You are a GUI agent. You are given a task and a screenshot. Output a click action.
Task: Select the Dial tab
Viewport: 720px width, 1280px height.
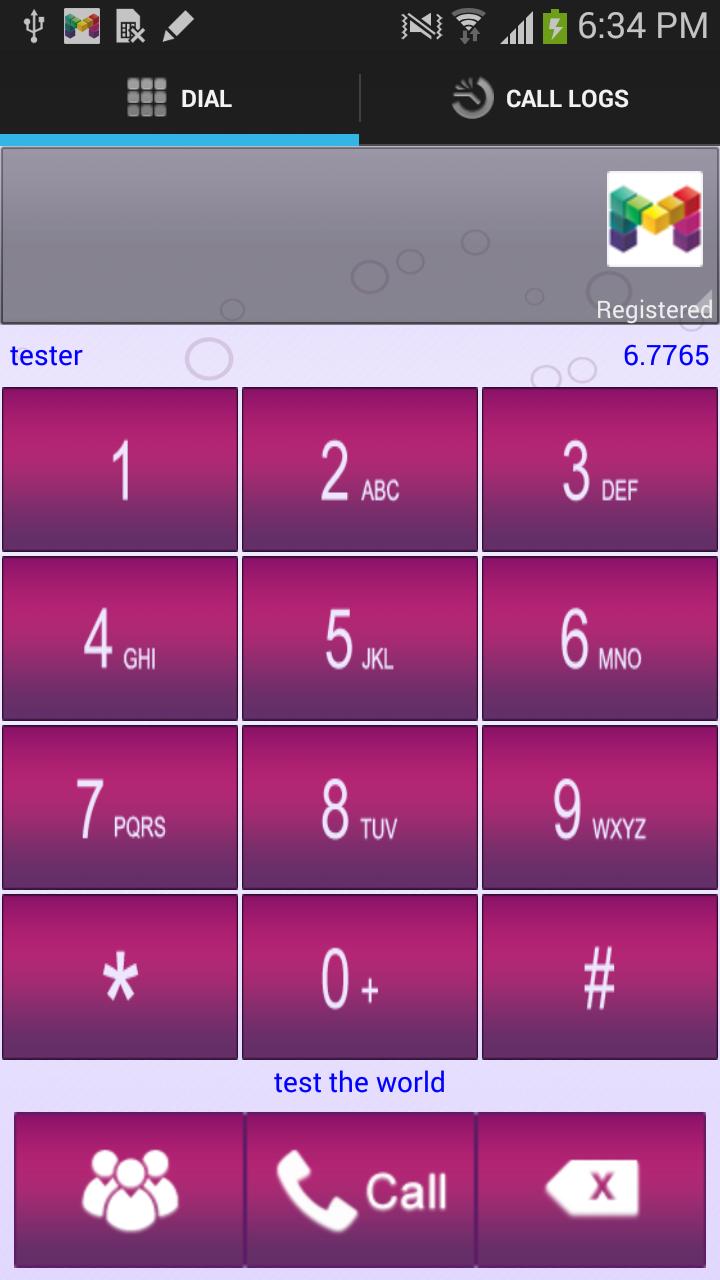click(180, 99)
